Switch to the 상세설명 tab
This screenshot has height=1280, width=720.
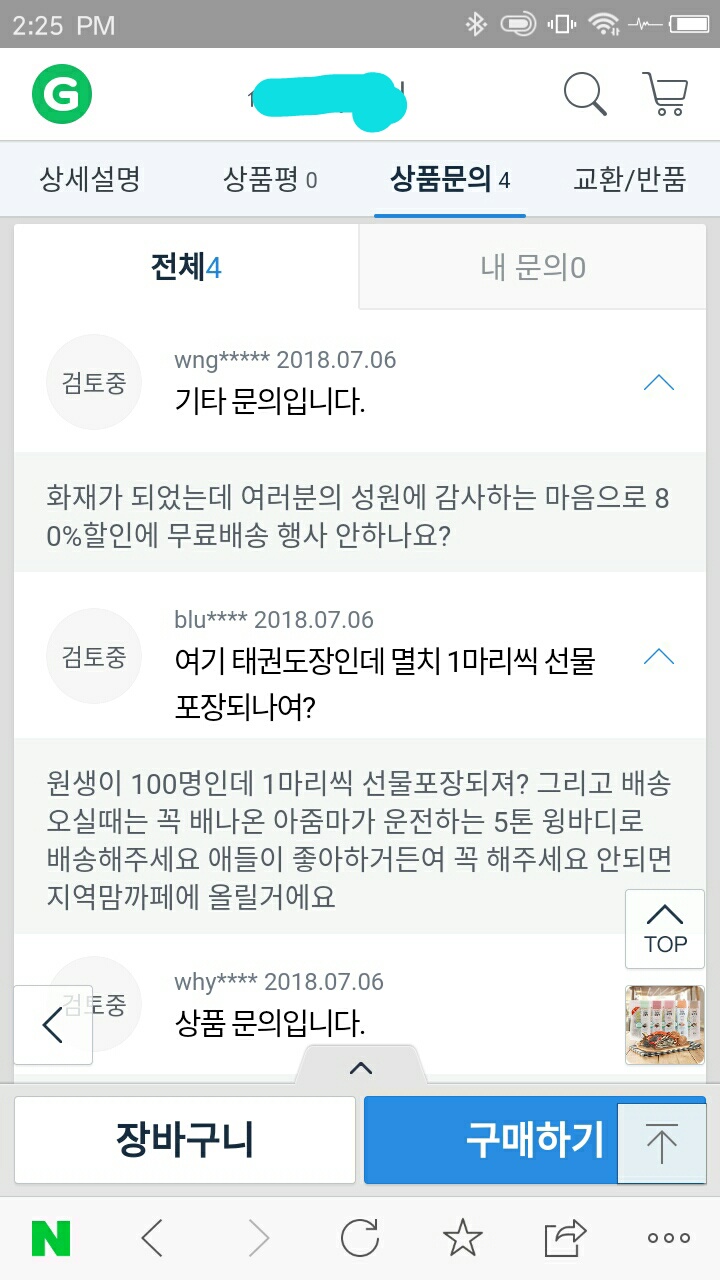tap(90, 180)
